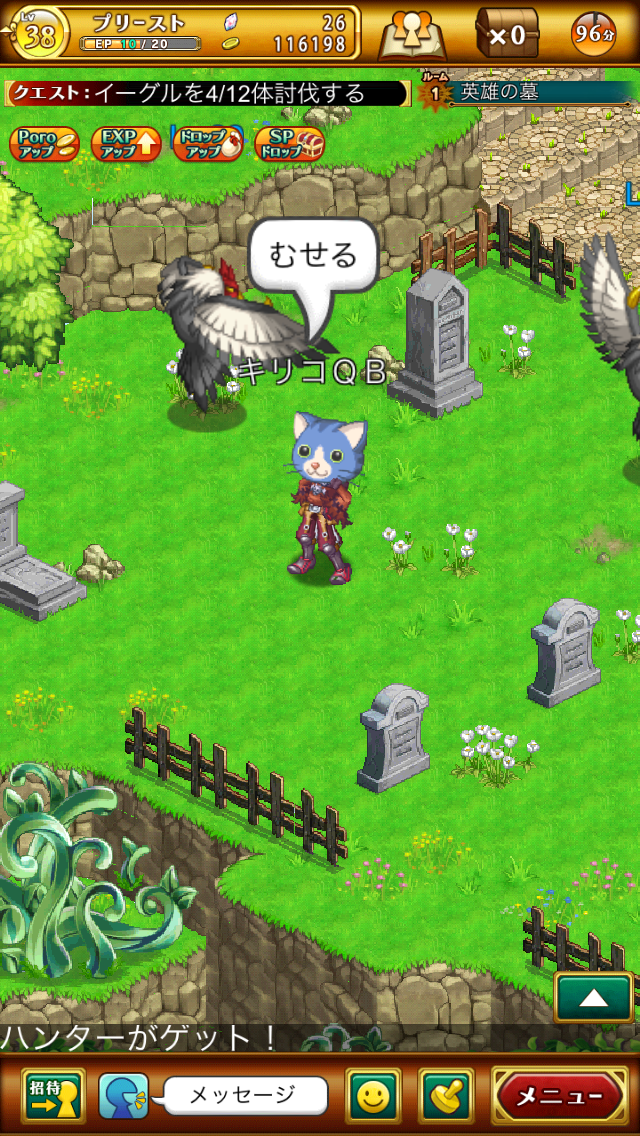The height and width of the screenshot is (1136, 640).
Task: View the ドロップ アップ boost
Action: [207, 143]
